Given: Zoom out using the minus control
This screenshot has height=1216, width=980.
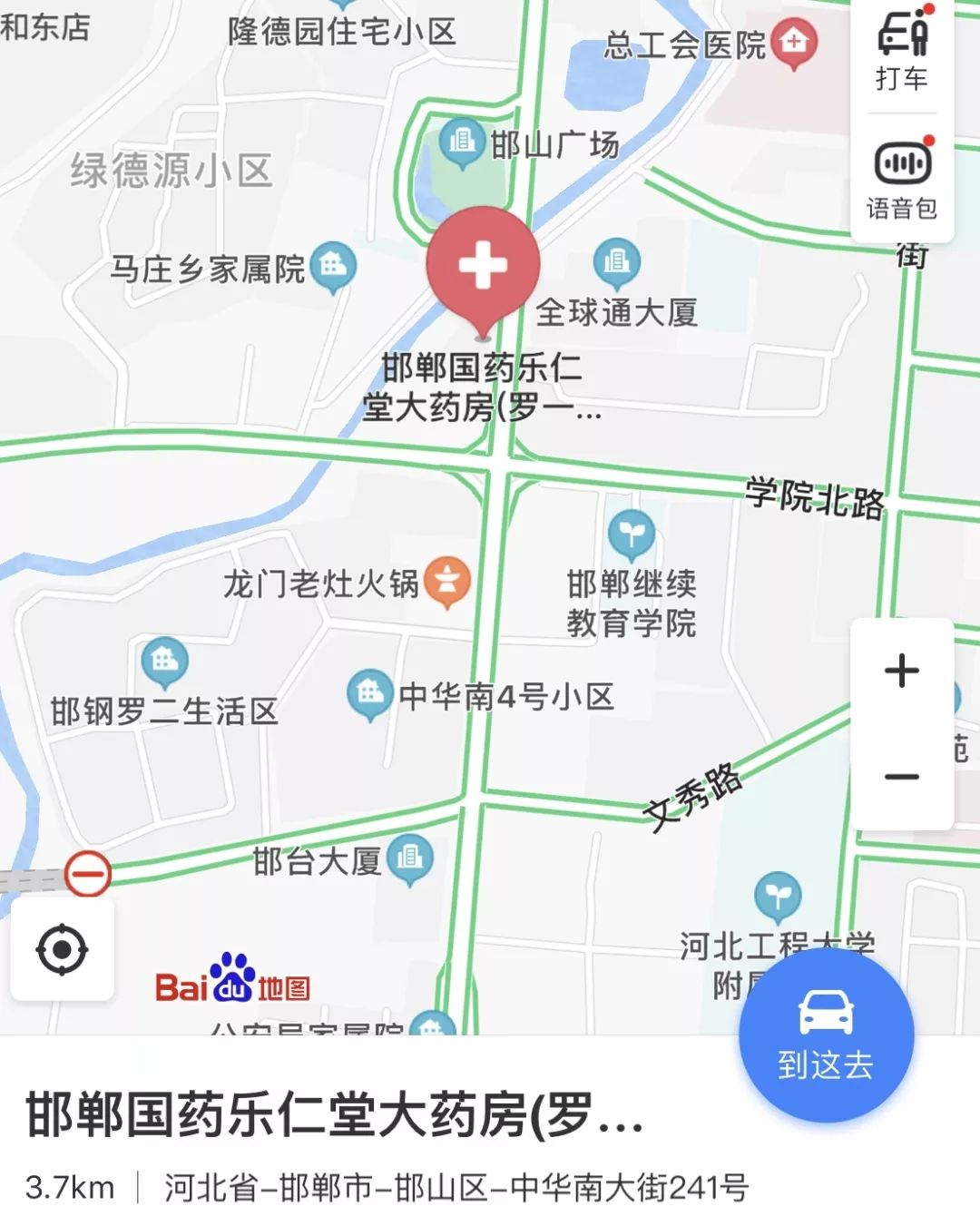Looking at the screenshot, I should [x=901, y=776].
